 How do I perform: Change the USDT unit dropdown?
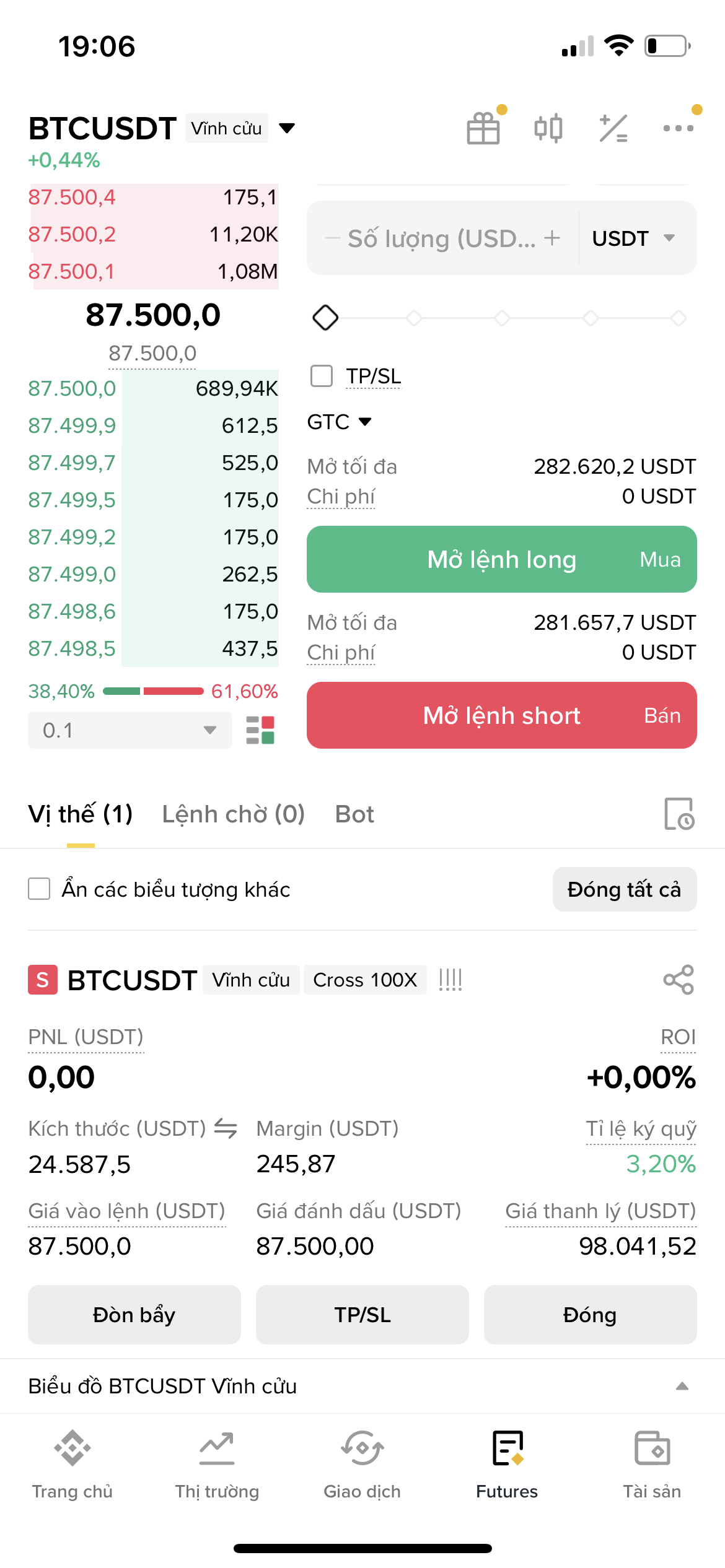pos(633,238)
